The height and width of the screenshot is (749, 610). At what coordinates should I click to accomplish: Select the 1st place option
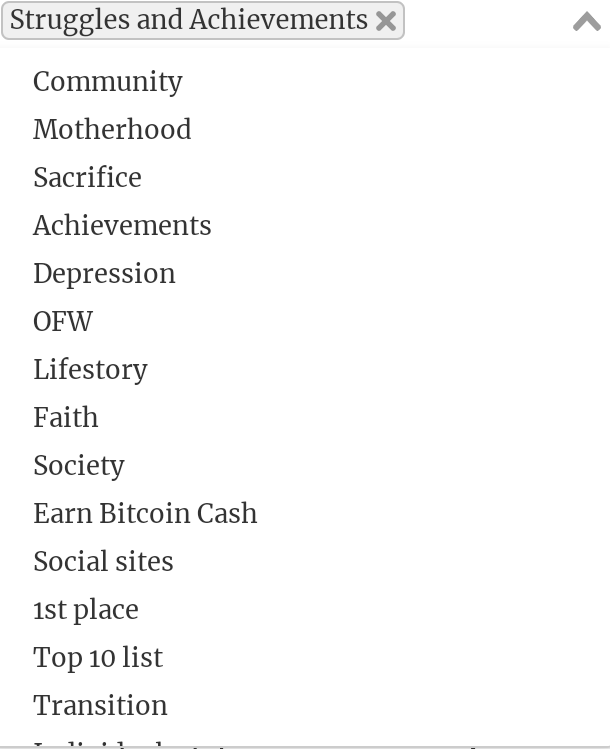[305, 609]
